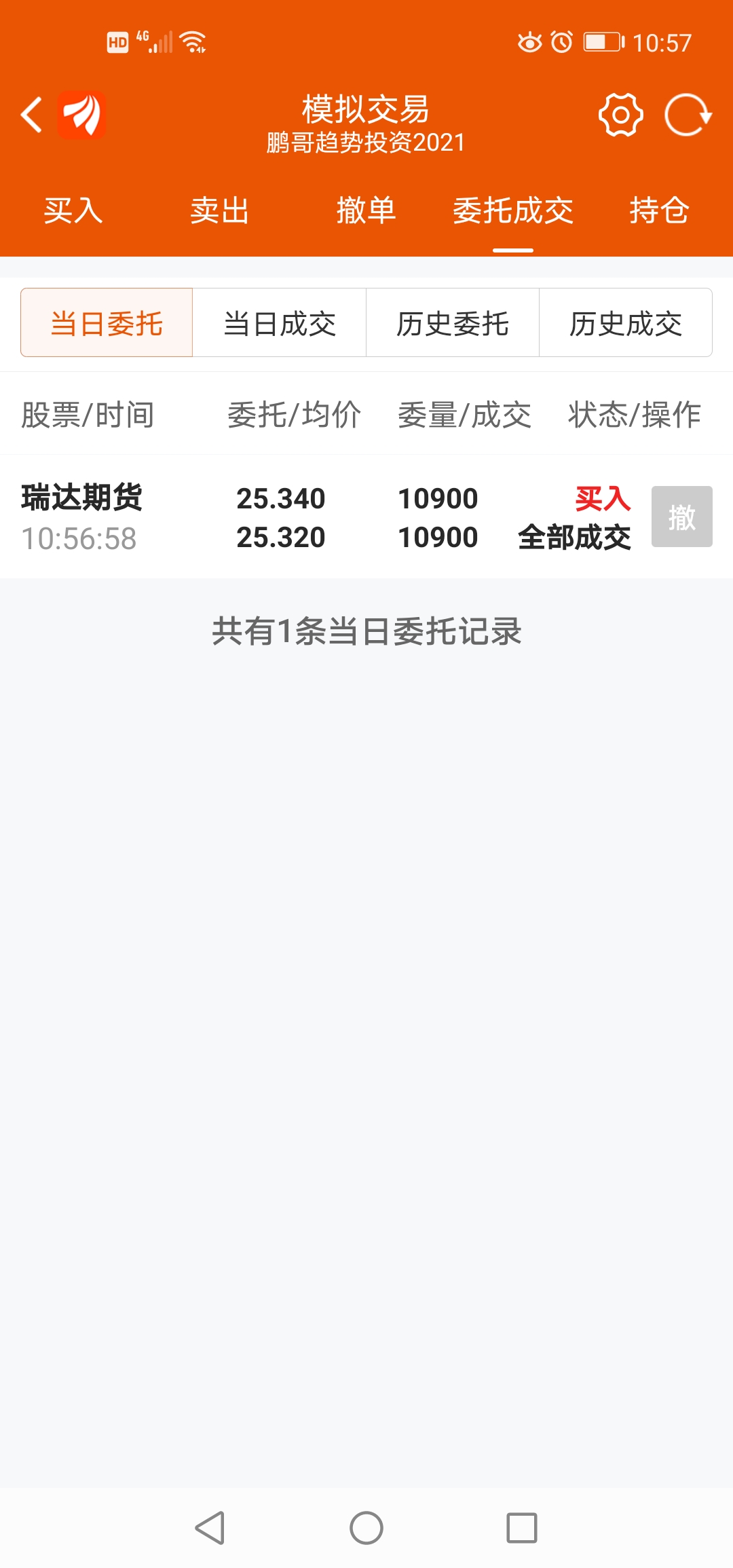
Task: Open the settings gear icon
Action: coord(620,115)
